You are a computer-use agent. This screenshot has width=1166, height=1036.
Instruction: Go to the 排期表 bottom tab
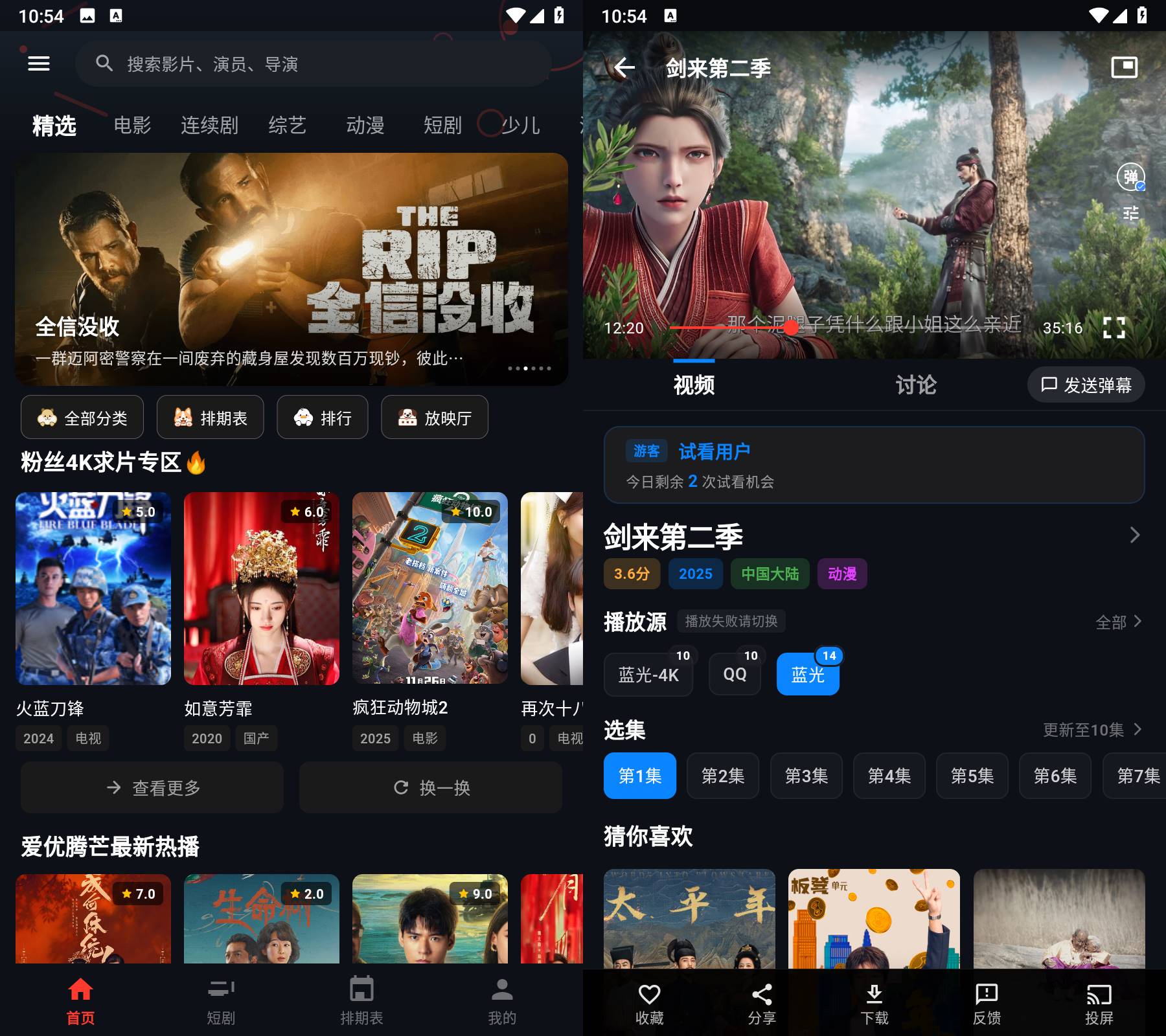361,1000
